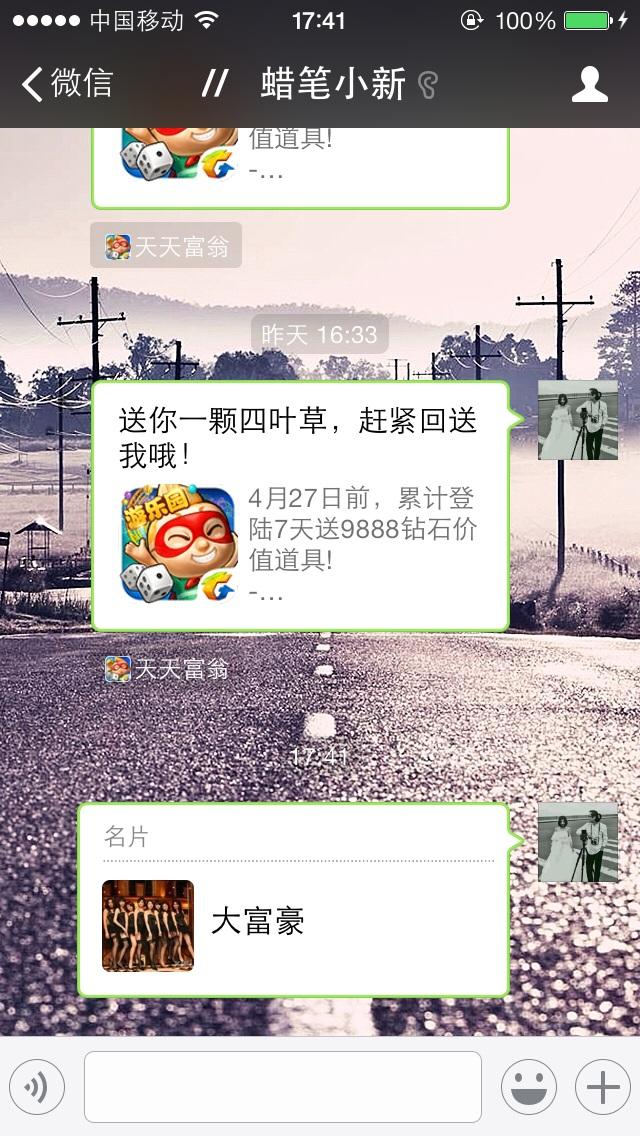Image resolution: width=640 pixels, height=1136 pixels.
Task: Open the emoji picker
Action: tap(528, 1087)
